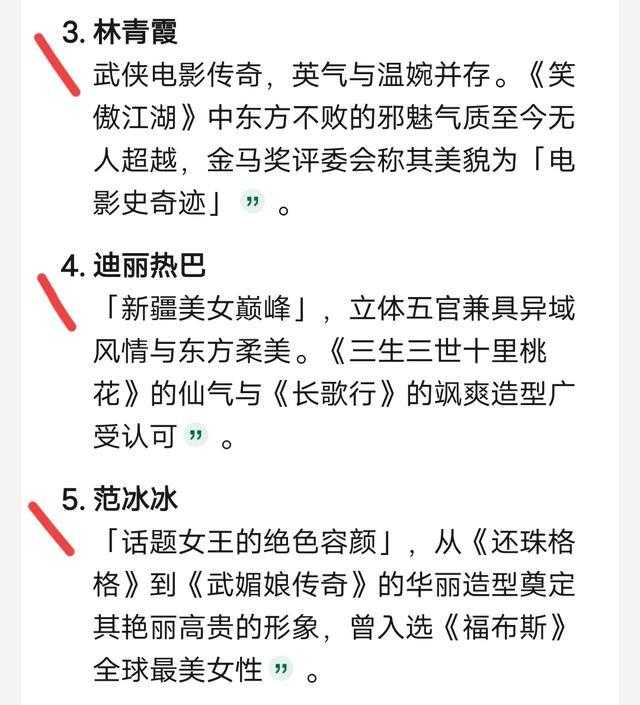The image size is (640, 705).
Task: Open the citation quote after 迪丽热巴 paragraph
Action: click(x=197, y=436)
